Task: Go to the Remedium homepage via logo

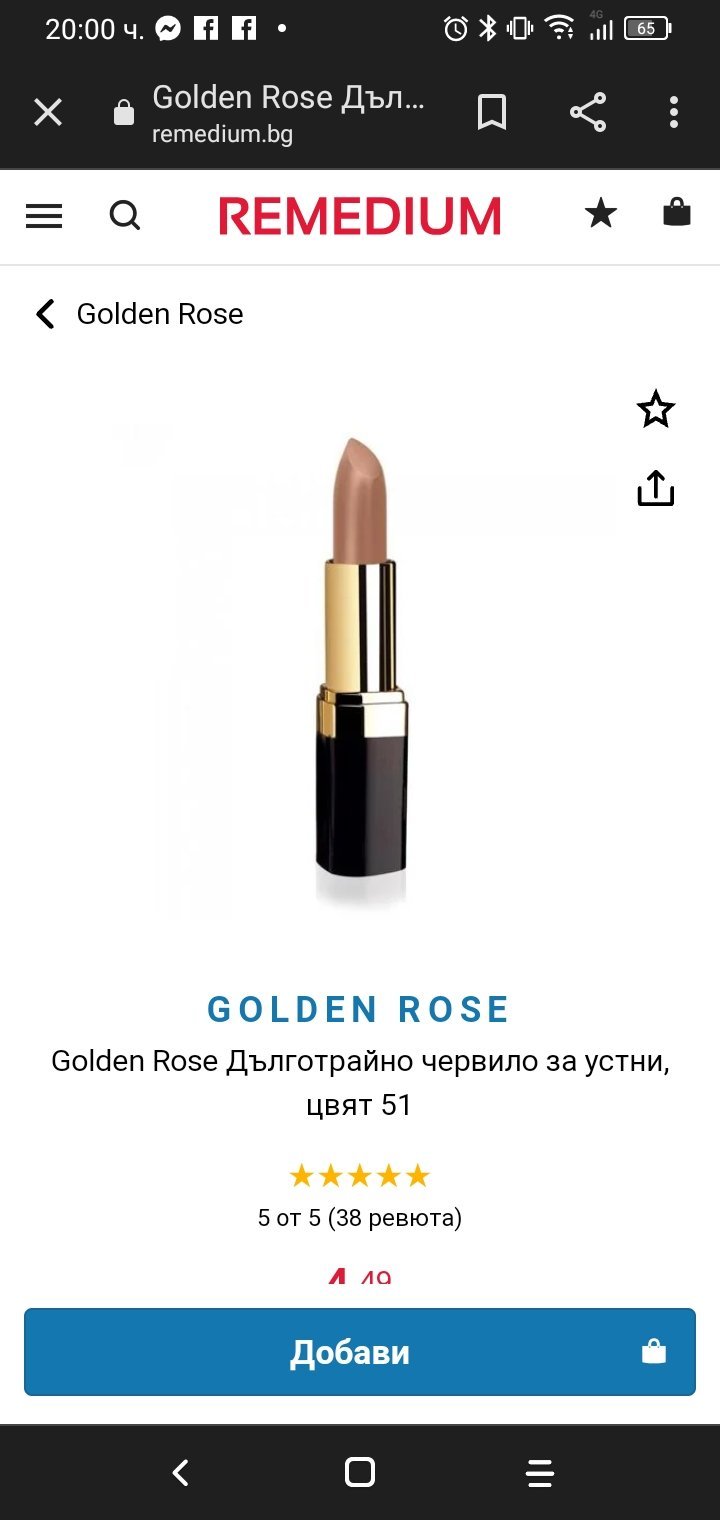Action: (x=360, y=216)
